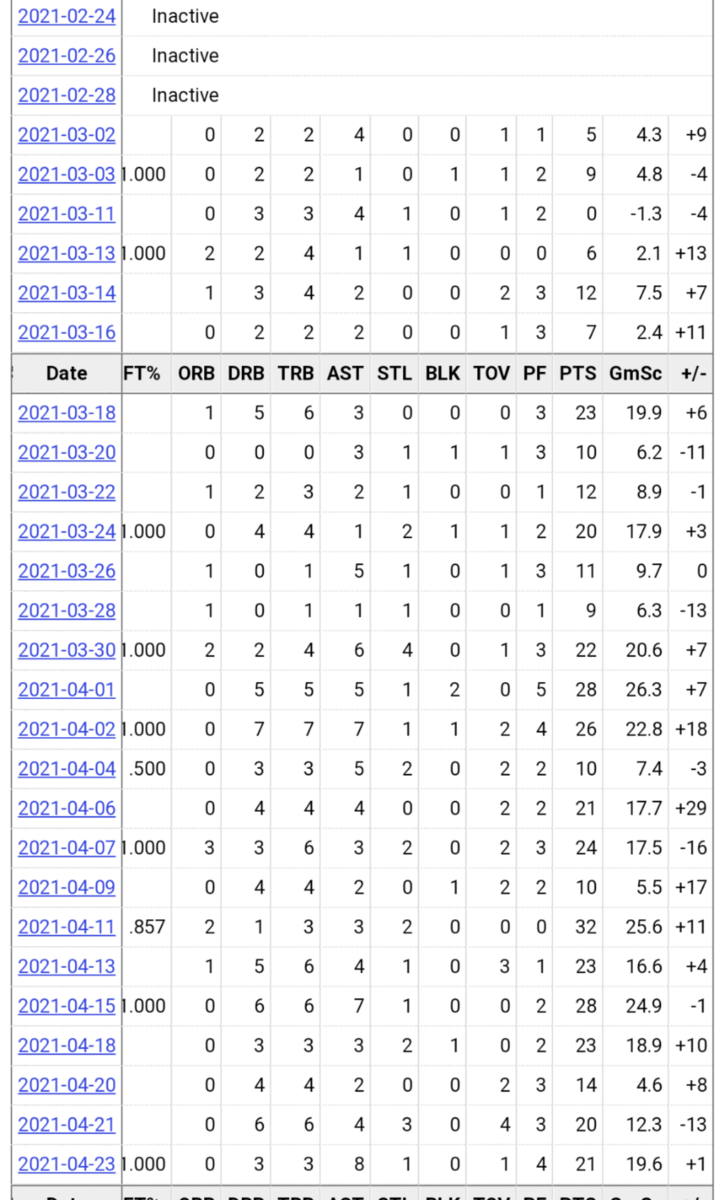Viewport: 723px width, 1200px height.
Task: Open the 2021-04-04 game link
Action: [66, 768]
